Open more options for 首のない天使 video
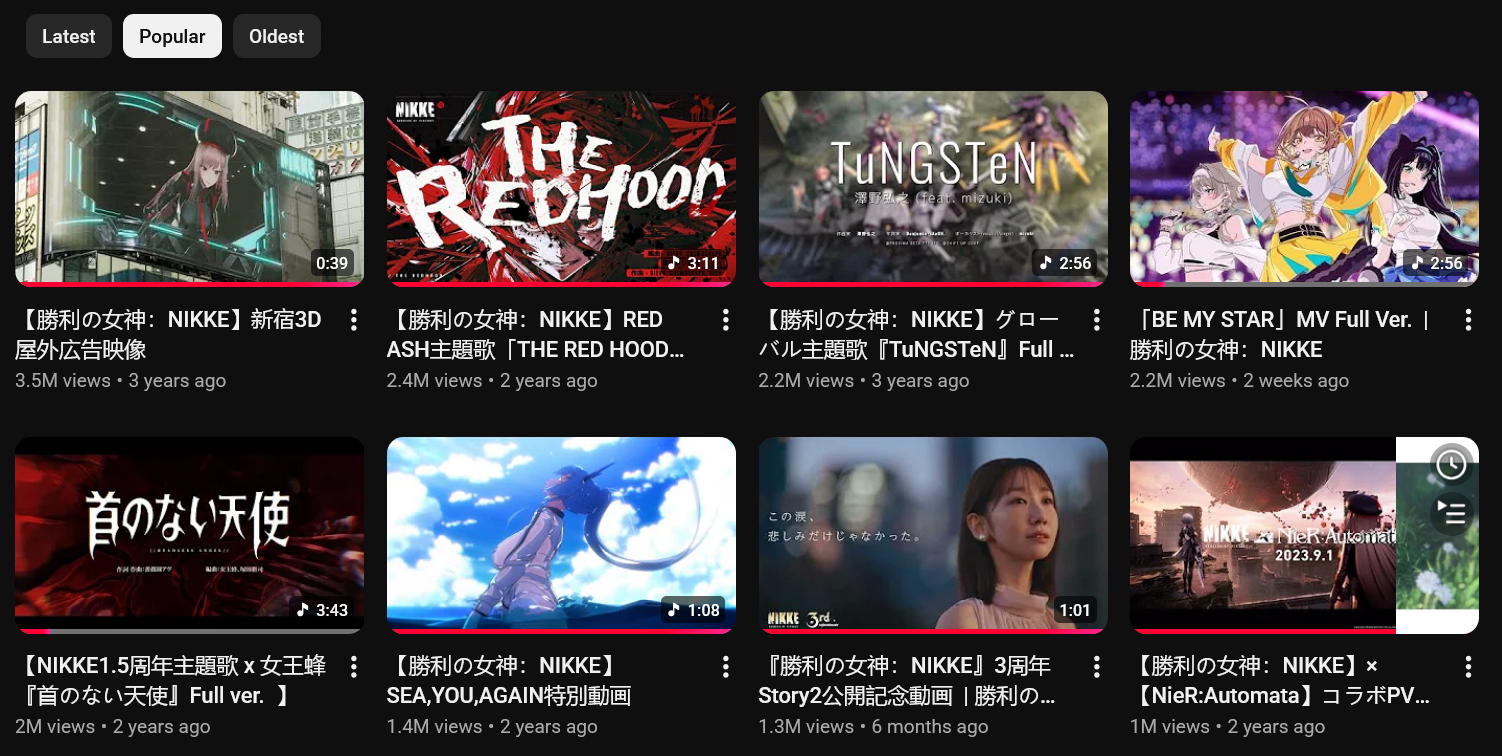Viewport: 1502px width, 756px height. 354,666
